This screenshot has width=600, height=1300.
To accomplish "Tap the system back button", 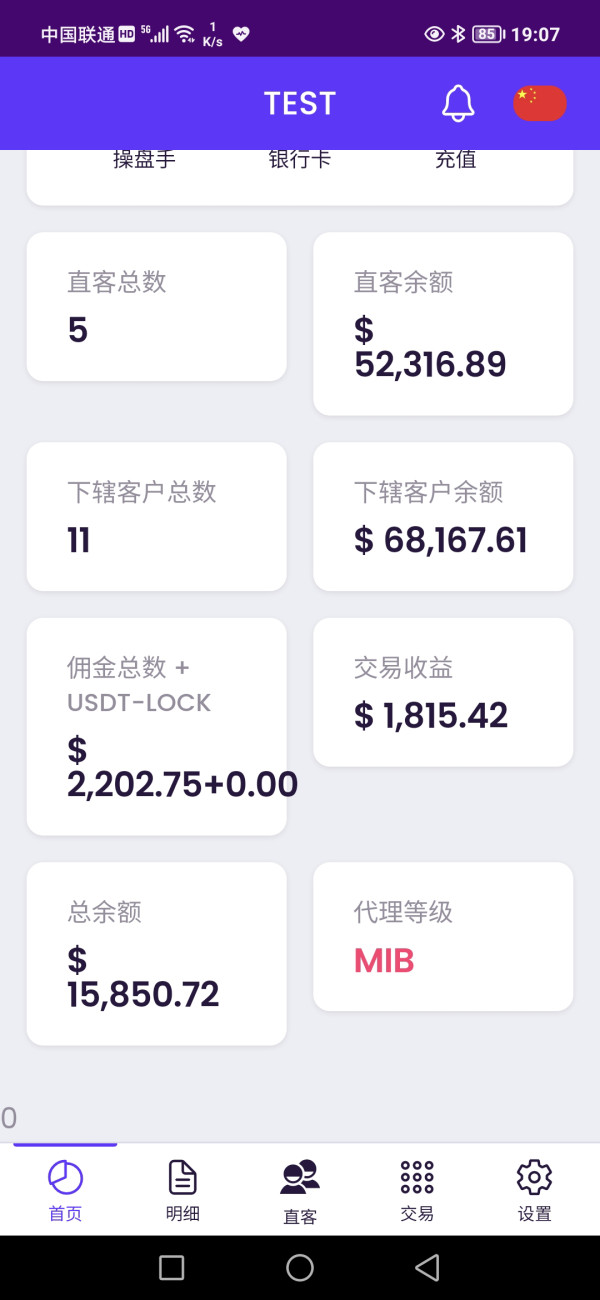I will pos(428,1268).
